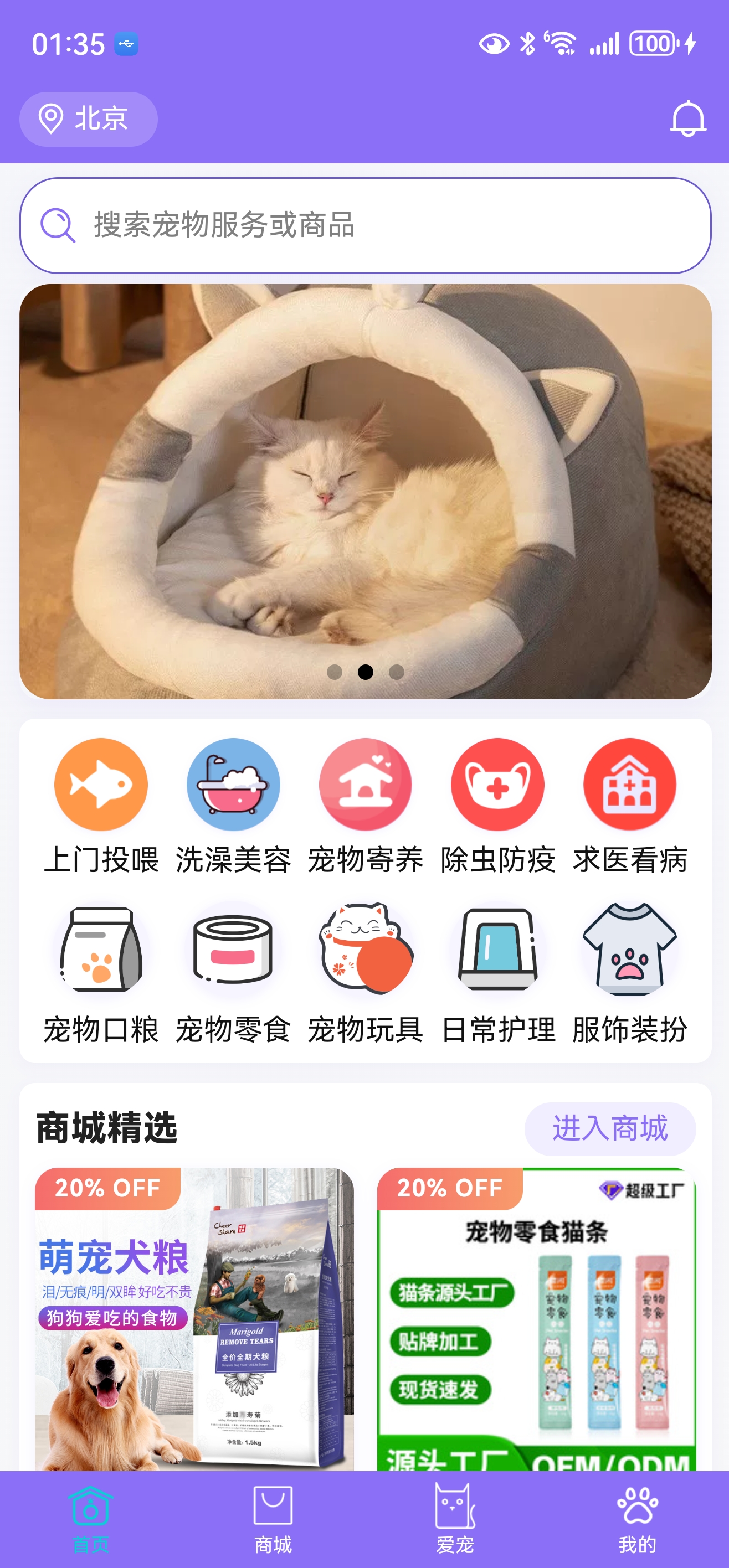Open notifications via the bell icon

688,119
